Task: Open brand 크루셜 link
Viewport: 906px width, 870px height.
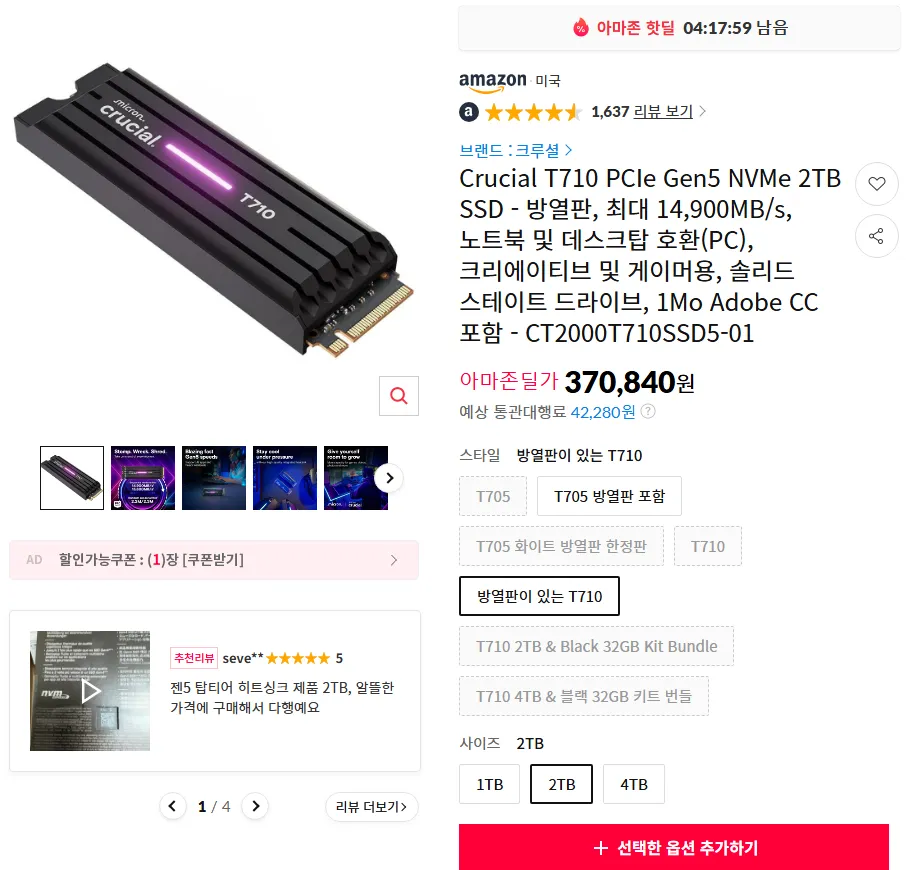Action: [x=516, y=150]
